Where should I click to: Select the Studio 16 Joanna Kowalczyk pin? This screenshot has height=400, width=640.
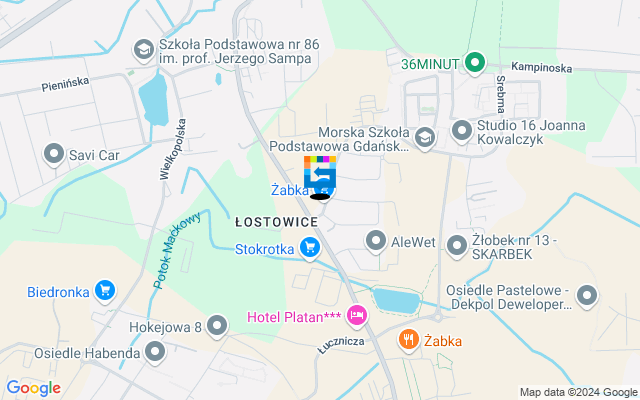click(461, 130)
